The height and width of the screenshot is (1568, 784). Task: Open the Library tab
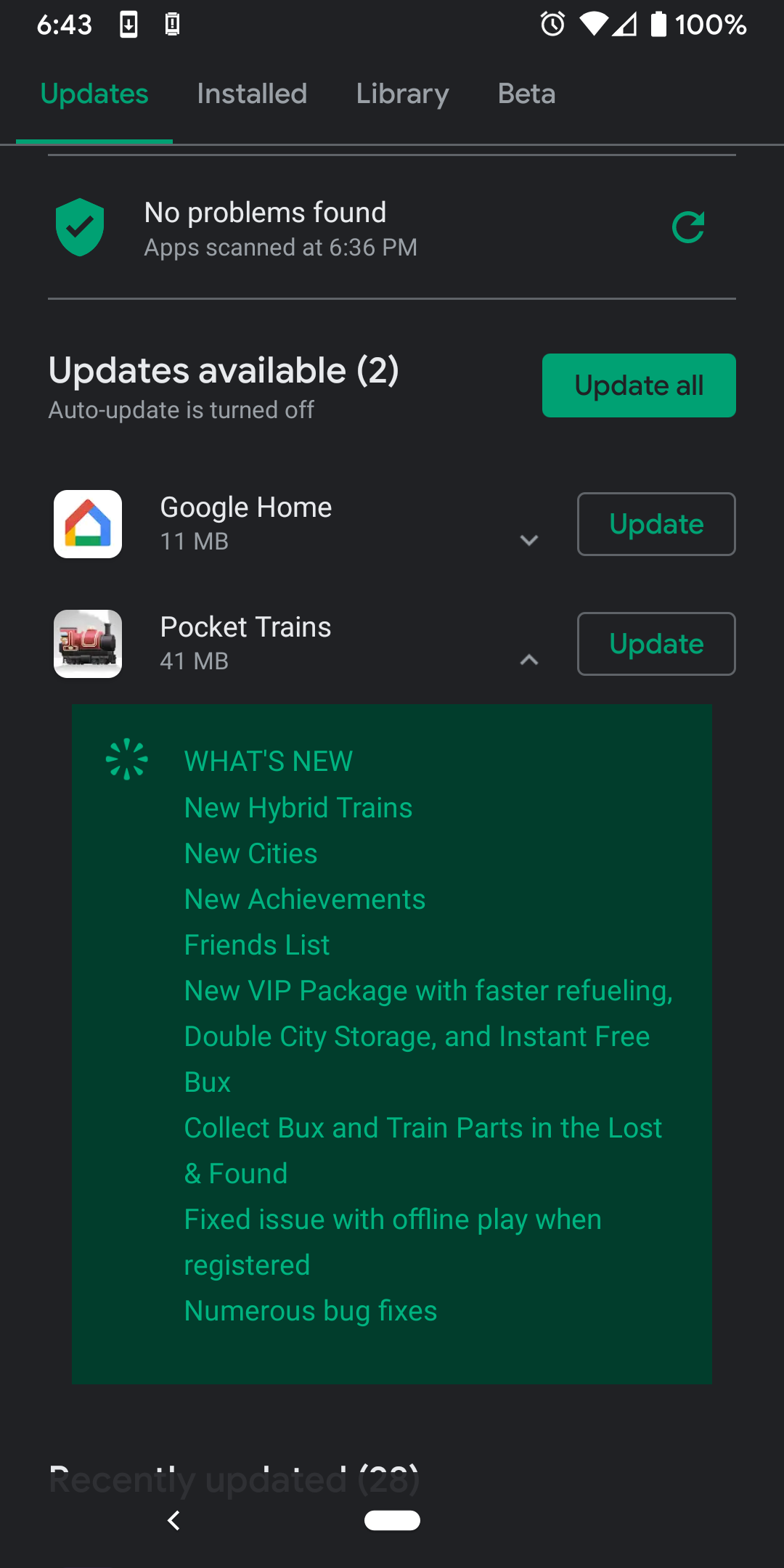401,94
